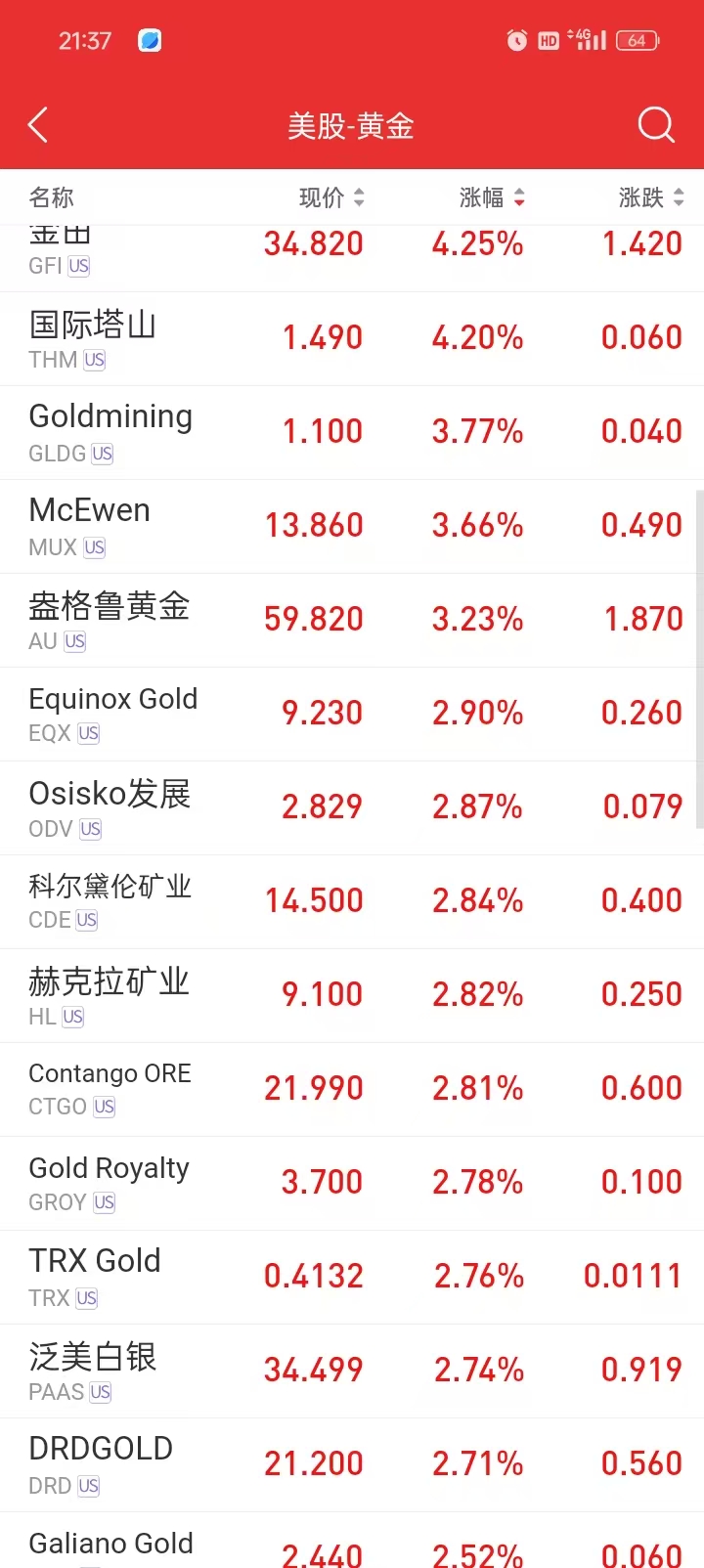Open the 盎格鲁黄金 AU stock row
The height and width of the screenshot is (1568, 704).
352,620
